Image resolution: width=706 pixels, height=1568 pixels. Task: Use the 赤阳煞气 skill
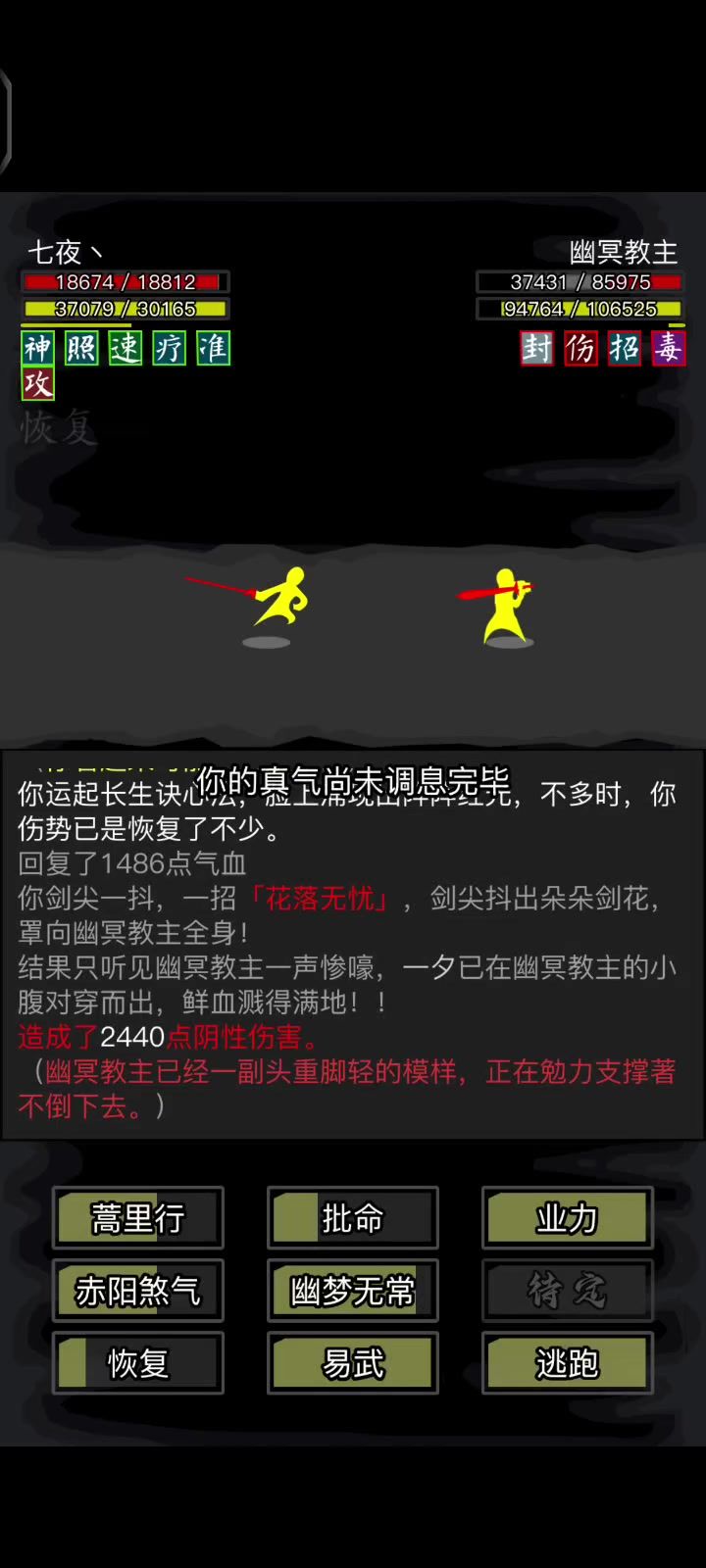pos(137,1291)
